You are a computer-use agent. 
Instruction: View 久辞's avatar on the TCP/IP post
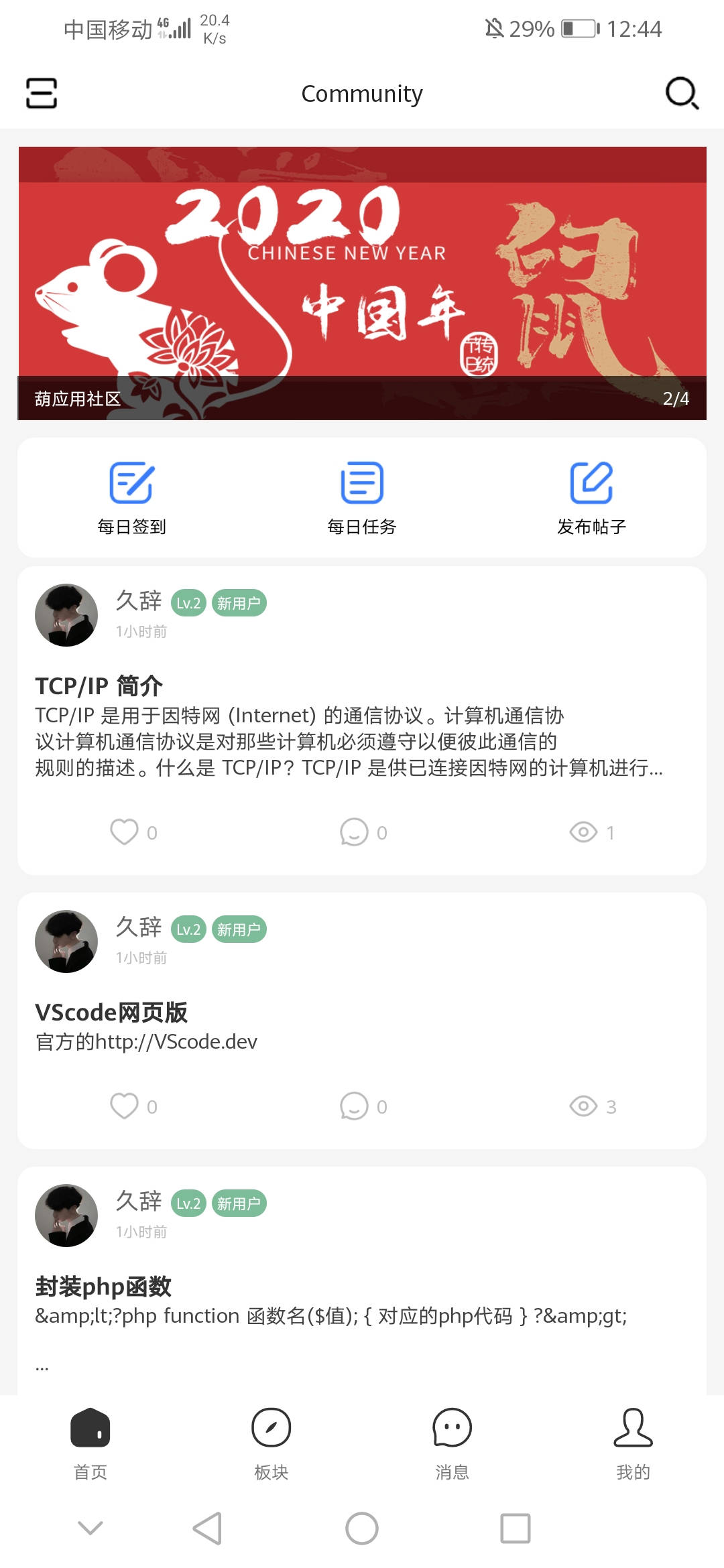(x=66, y=615)
